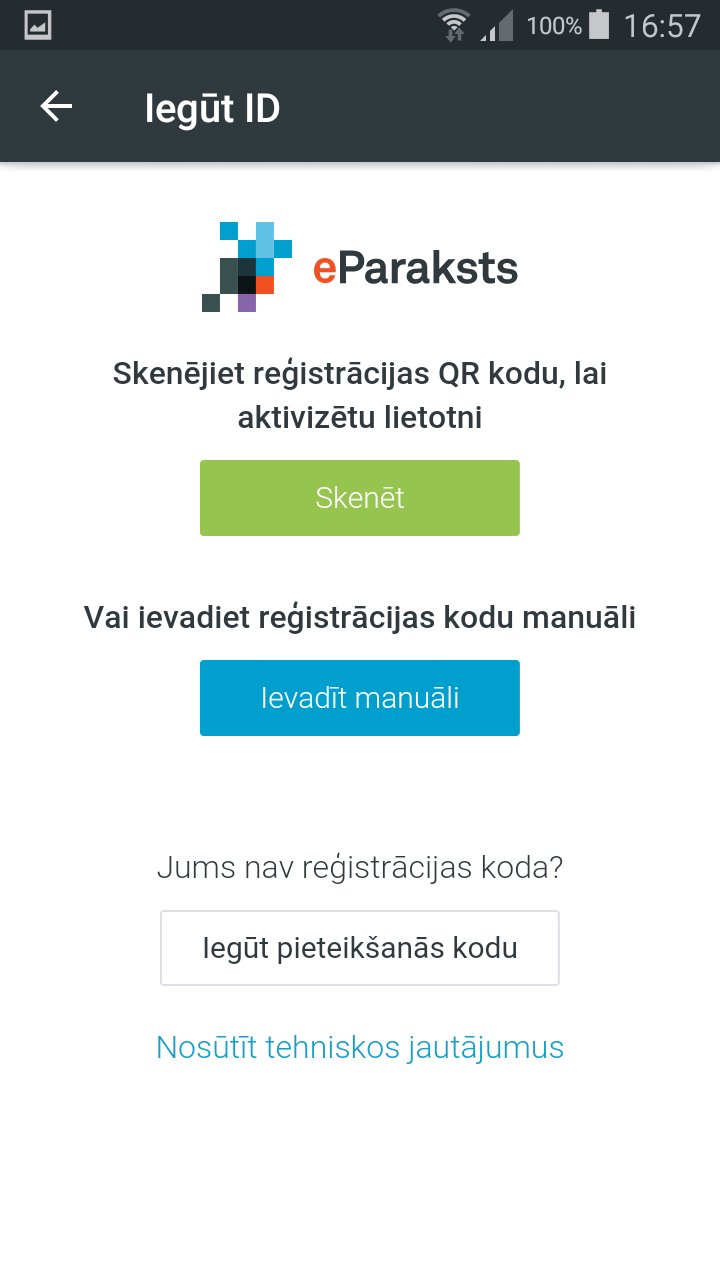Click the blue squares of the eParaksts logo

(x=262, y=240)
